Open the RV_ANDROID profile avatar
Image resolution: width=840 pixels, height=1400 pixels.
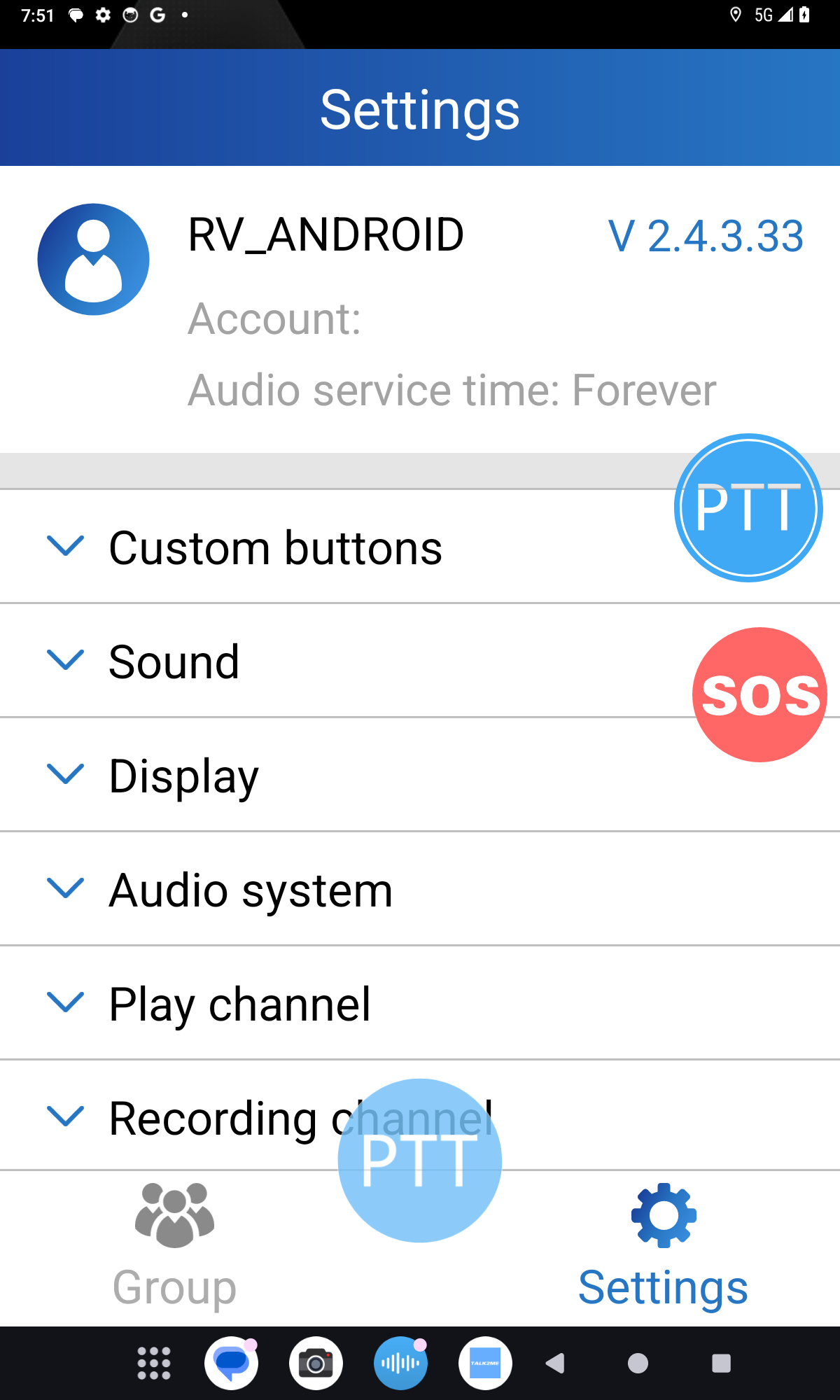pyautogui.click(x=93, y=259)
